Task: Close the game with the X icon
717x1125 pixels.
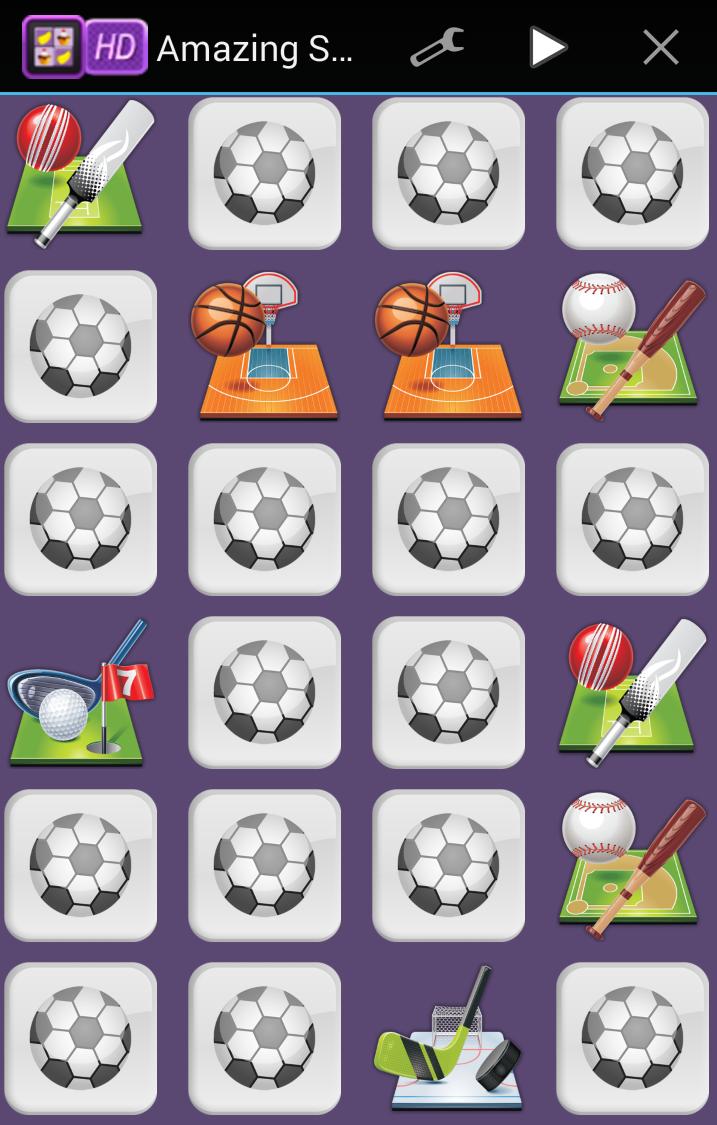Action: point(660,47)
